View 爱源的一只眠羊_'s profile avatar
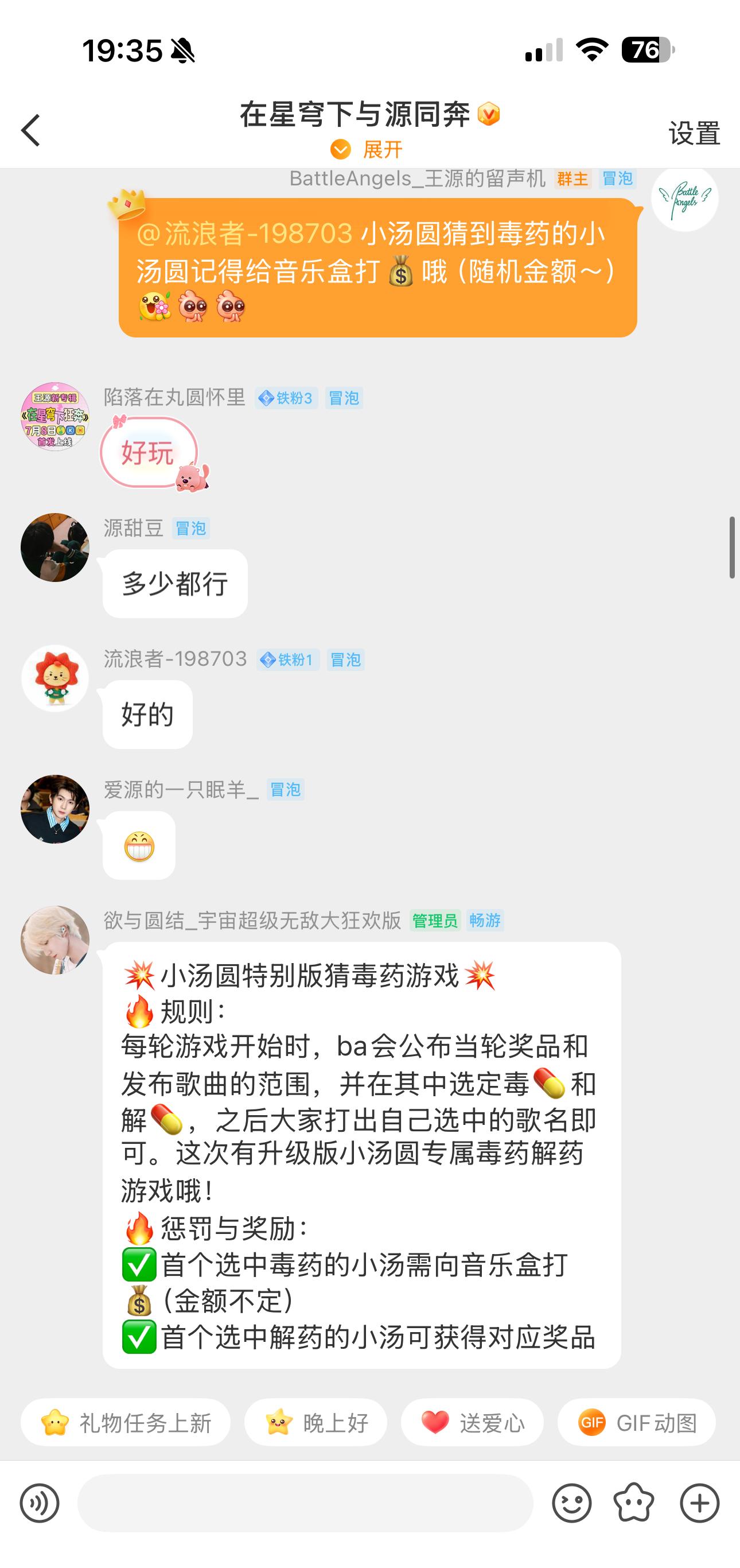This screenshot has height=1568, width=740. click(56, 809)
